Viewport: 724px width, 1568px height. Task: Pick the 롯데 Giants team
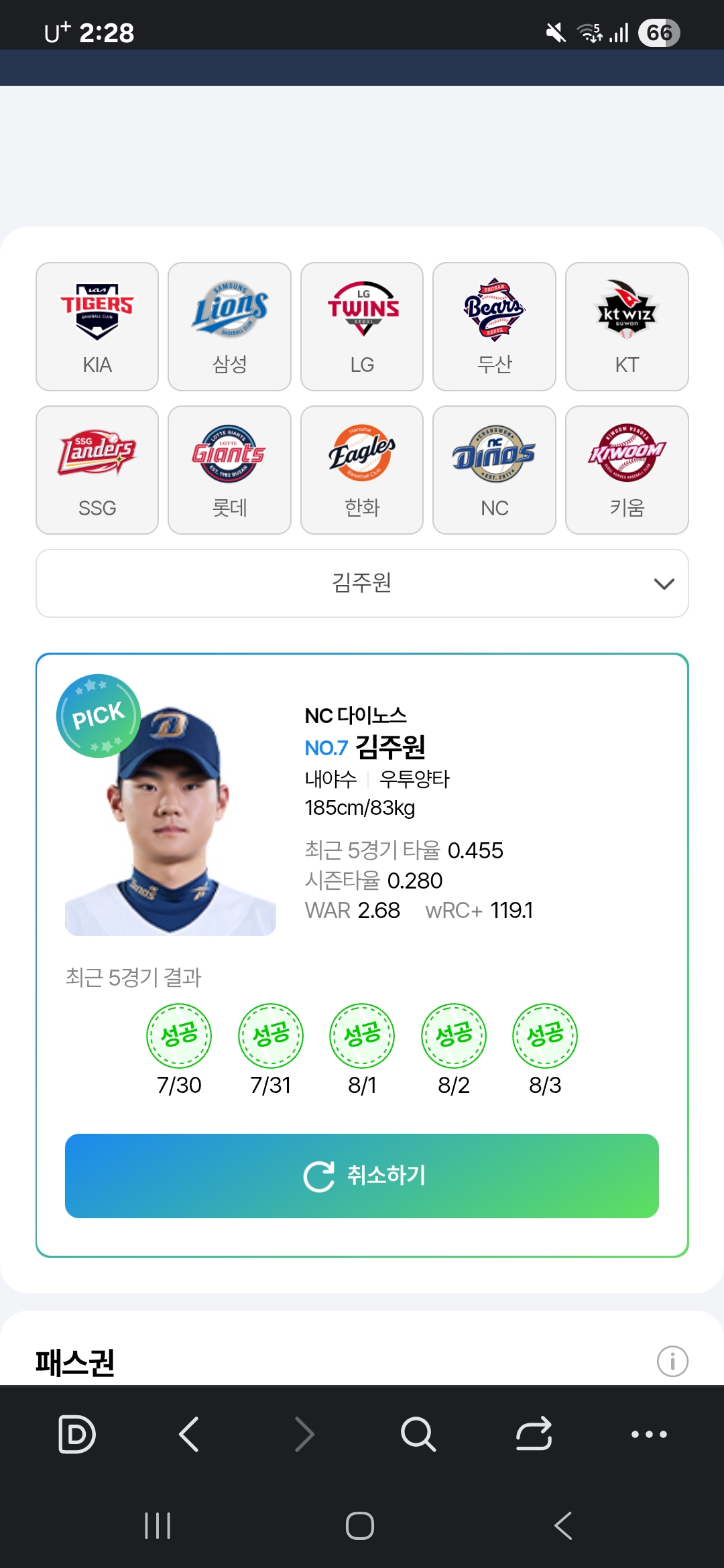point(229,470)
